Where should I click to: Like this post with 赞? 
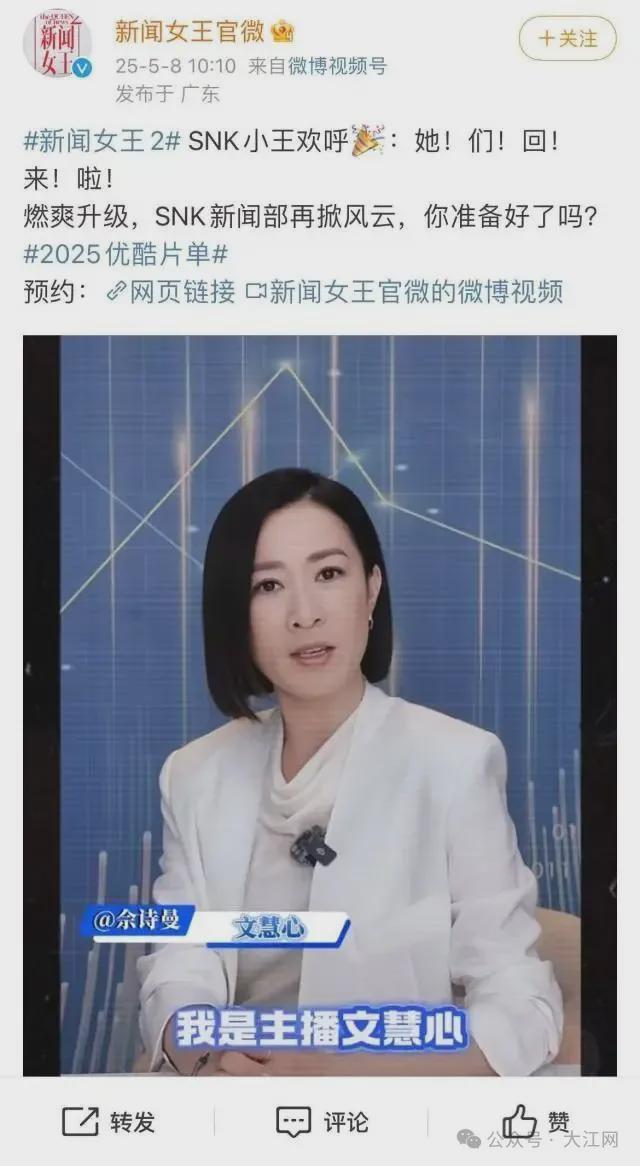(536, 1121)
